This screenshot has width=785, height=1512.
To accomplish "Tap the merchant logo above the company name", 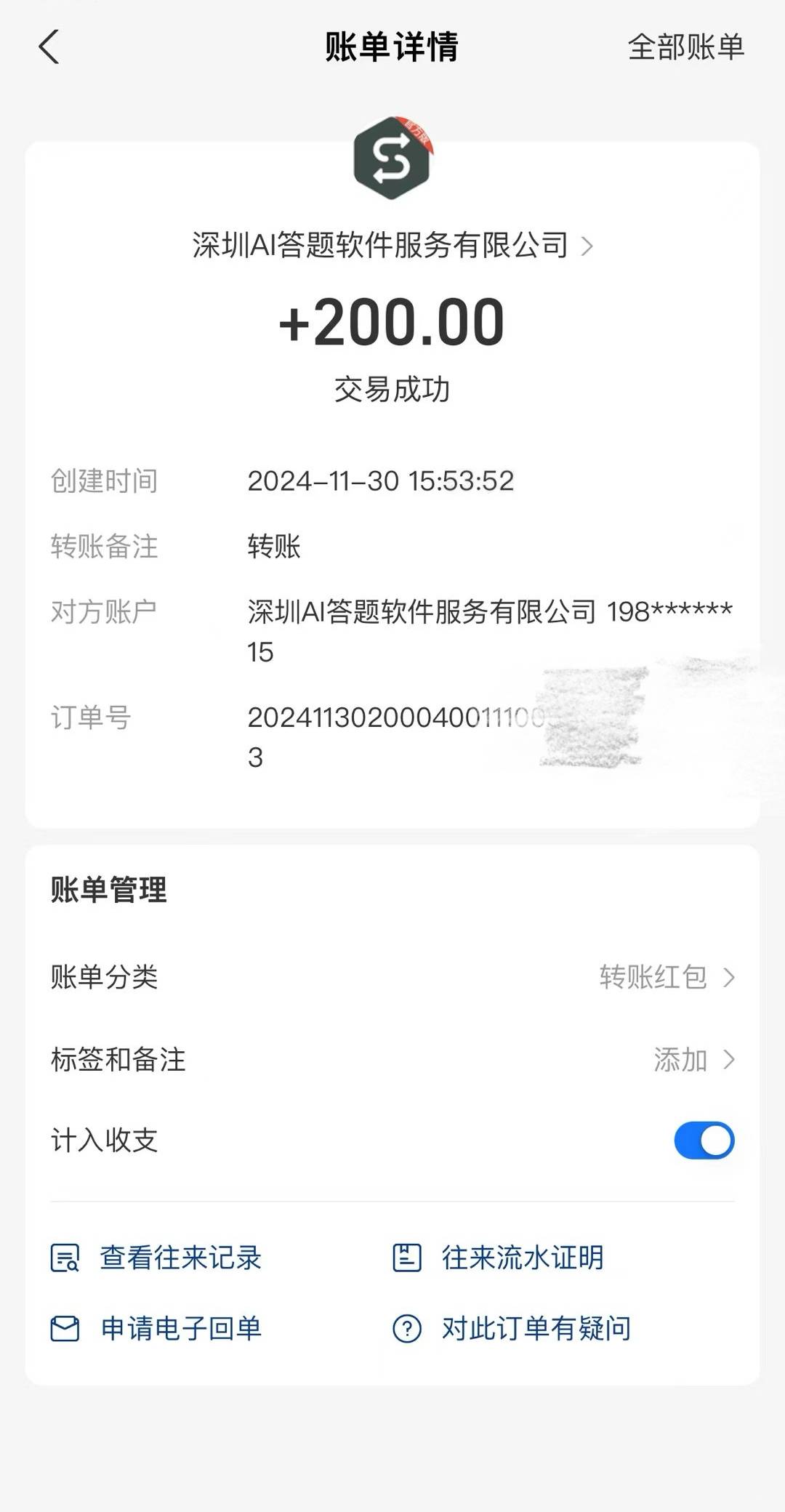I will pyautogui.click(x=392, y=160).
